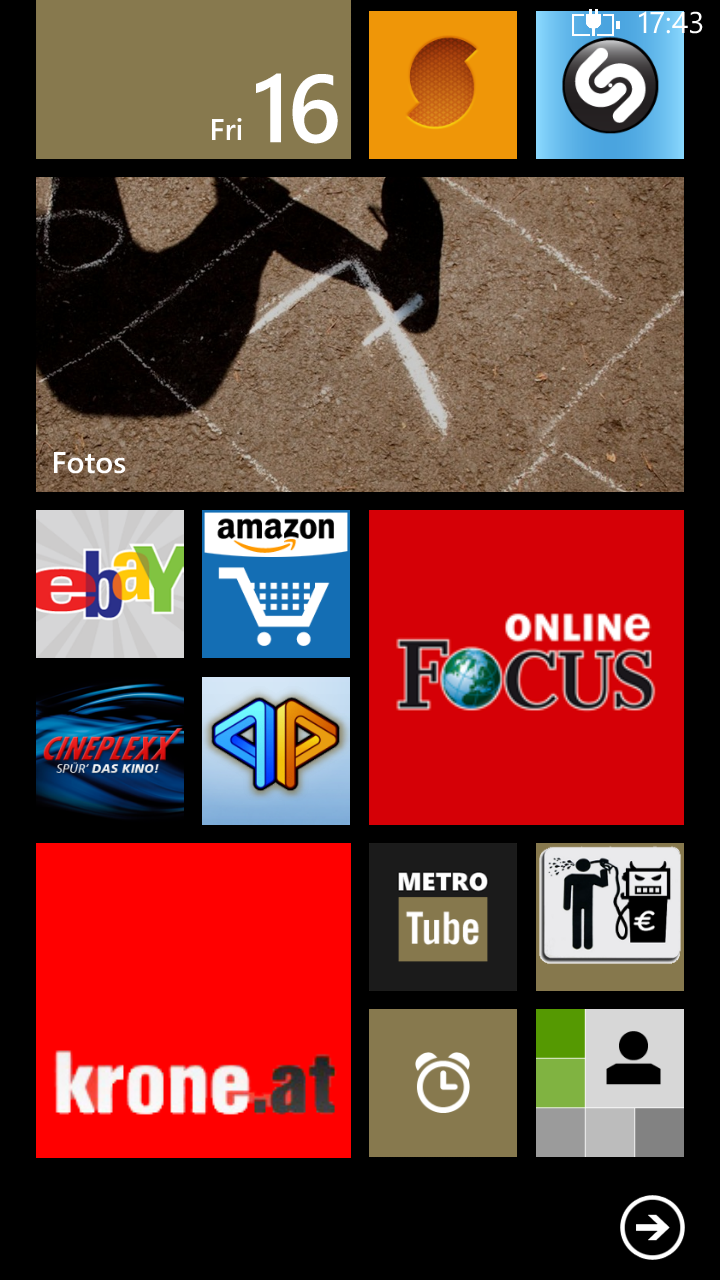720x1280 pixels.
Task: Launch the eBay app
Action: coord(110,584)
